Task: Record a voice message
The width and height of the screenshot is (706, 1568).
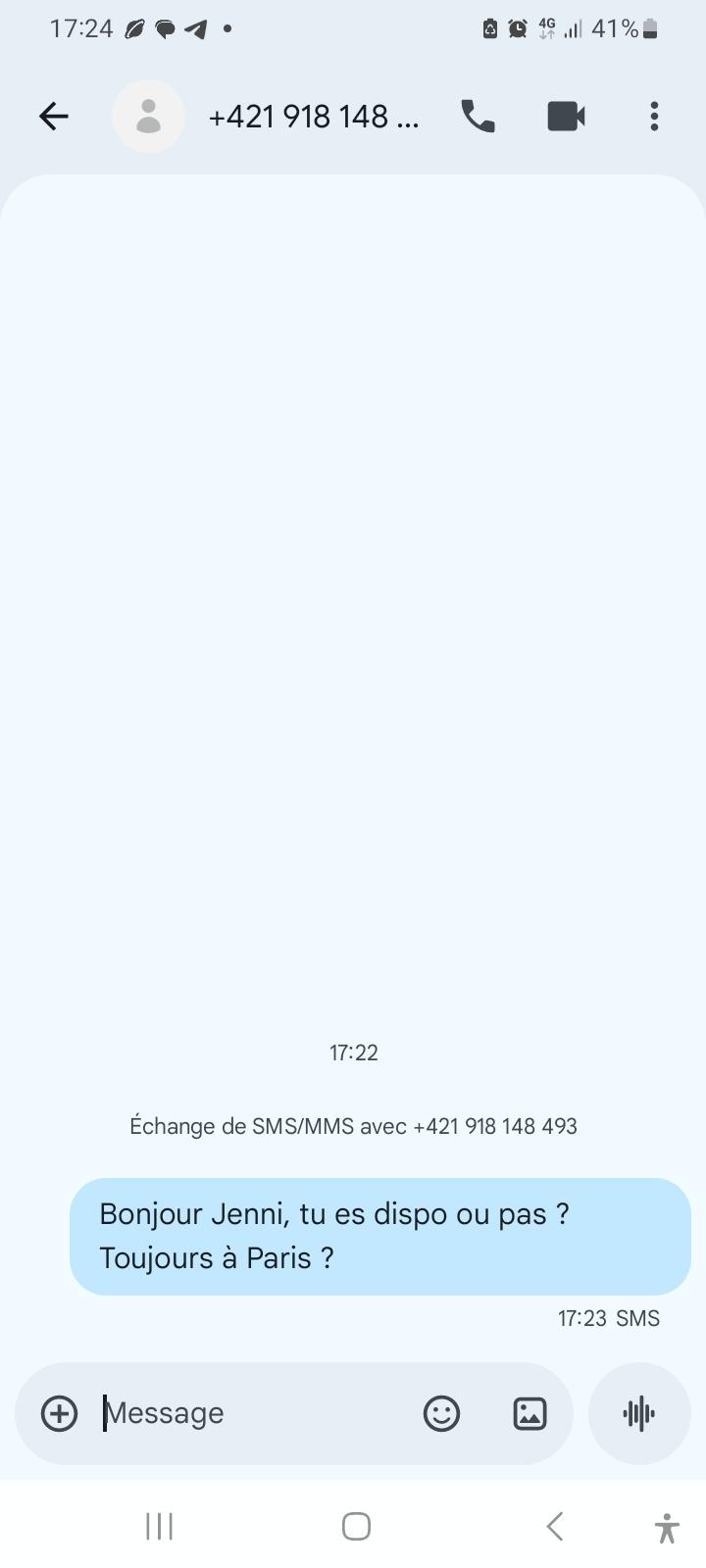Action: (639, 1413)
